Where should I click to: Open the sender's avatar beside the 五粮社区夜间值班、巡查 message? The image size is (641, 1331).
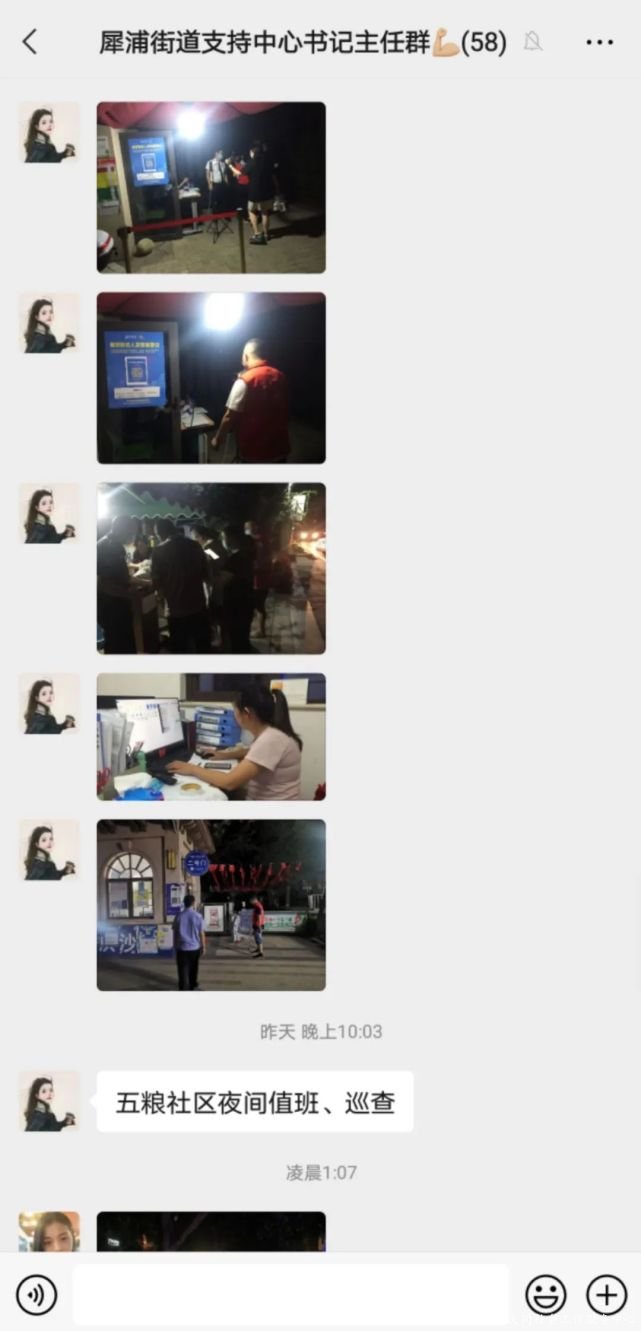[x=49, y=1101]
